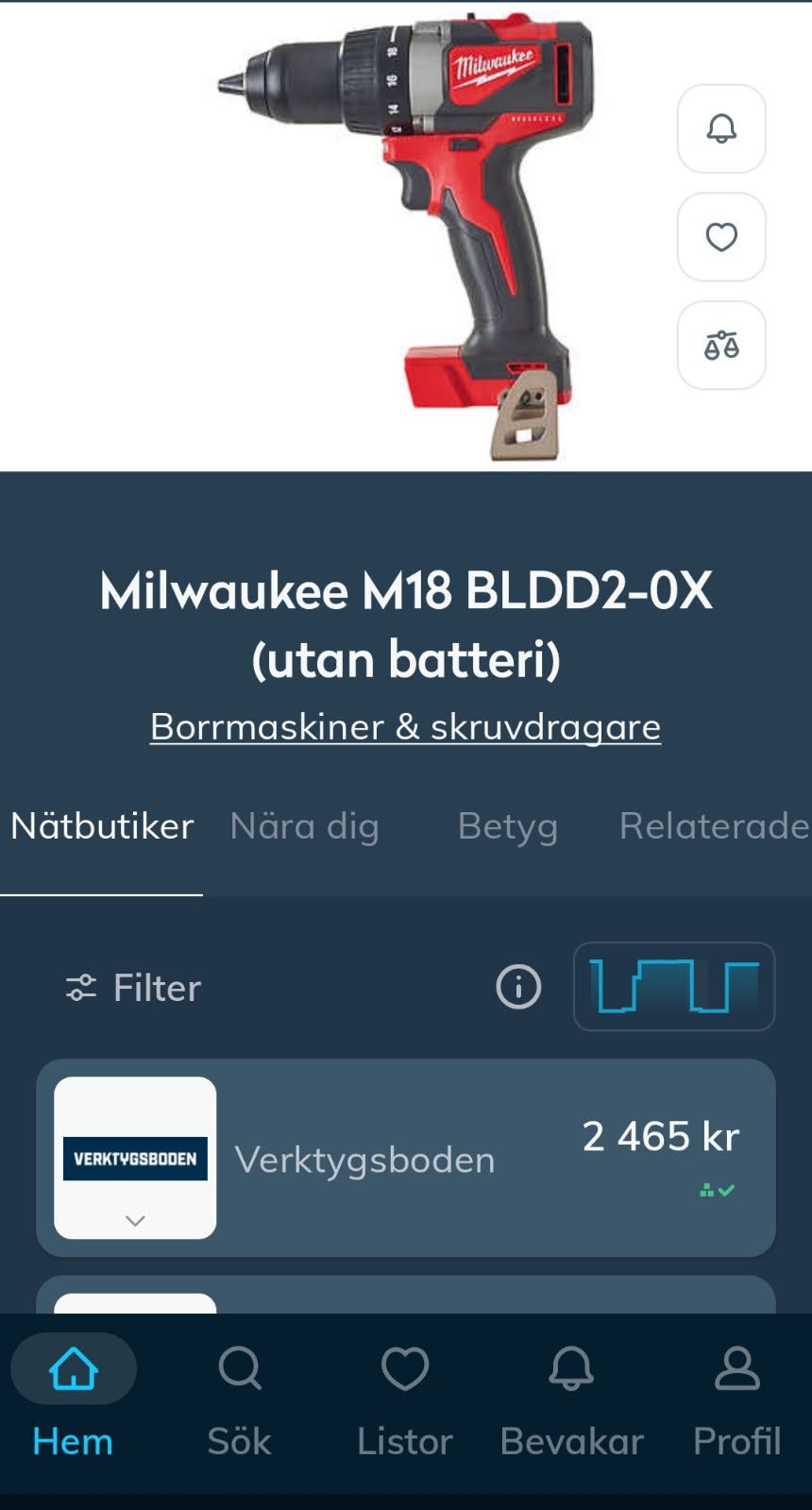Select the Nätbutiker tab
The width and height of the screenshot is (812, 1510).
coord(102,826)
